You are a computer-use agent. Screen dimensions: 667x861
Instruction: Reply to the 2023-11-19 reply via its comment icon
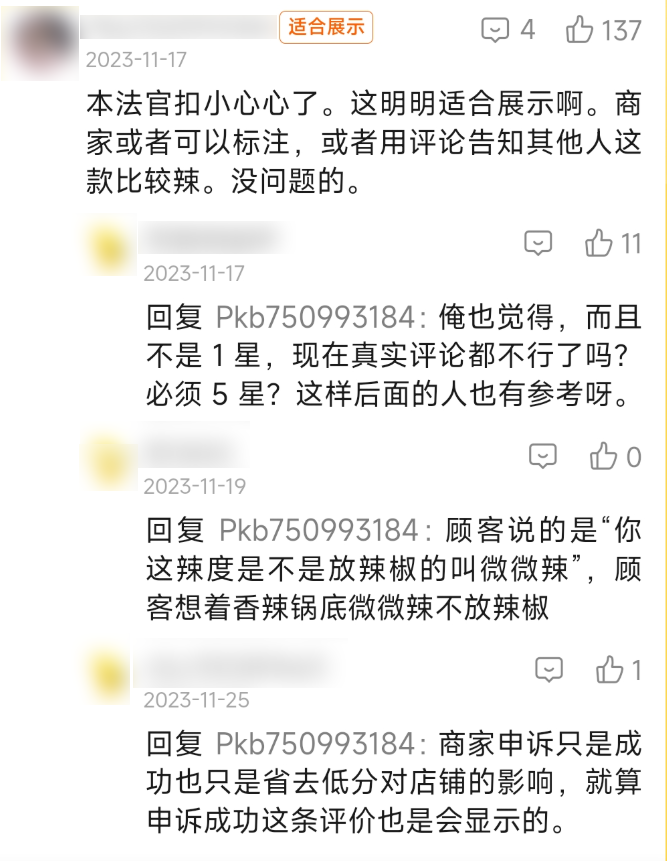(x=542, y=457)
